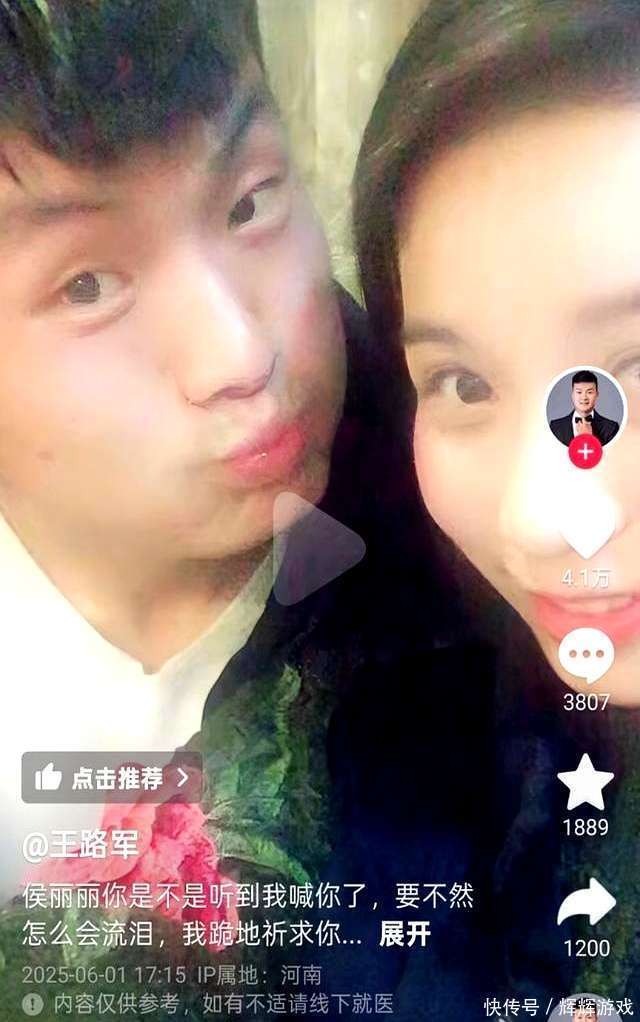Viewport: 640px width, 1022px height.
Task: Open the comments with 3807 replies
Action: pyautogui.click(x=586, y=656)
